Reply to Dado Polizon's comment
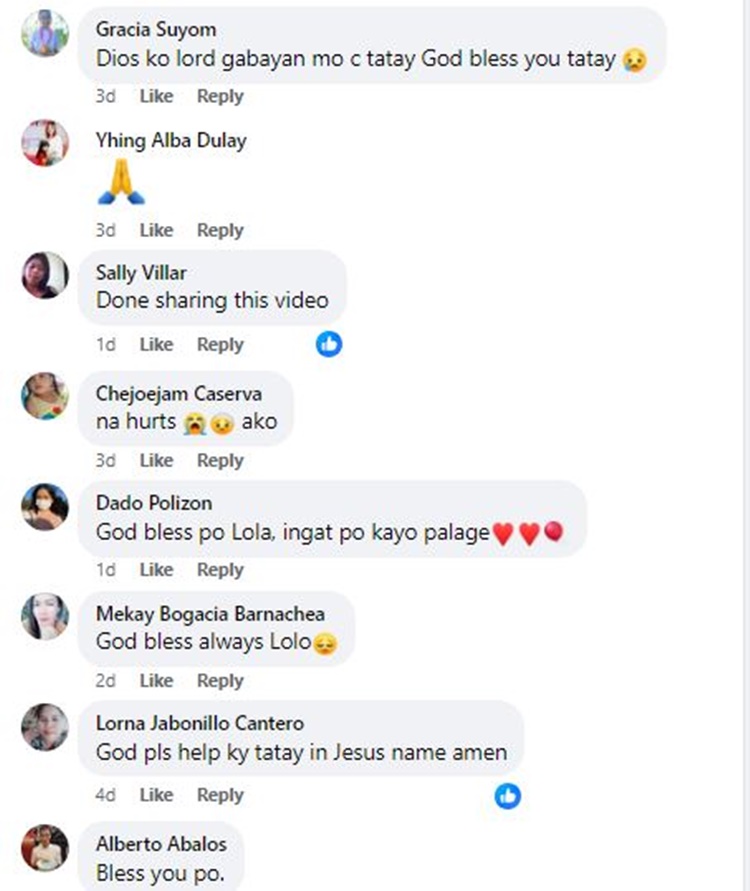 (x=220, y=569)
